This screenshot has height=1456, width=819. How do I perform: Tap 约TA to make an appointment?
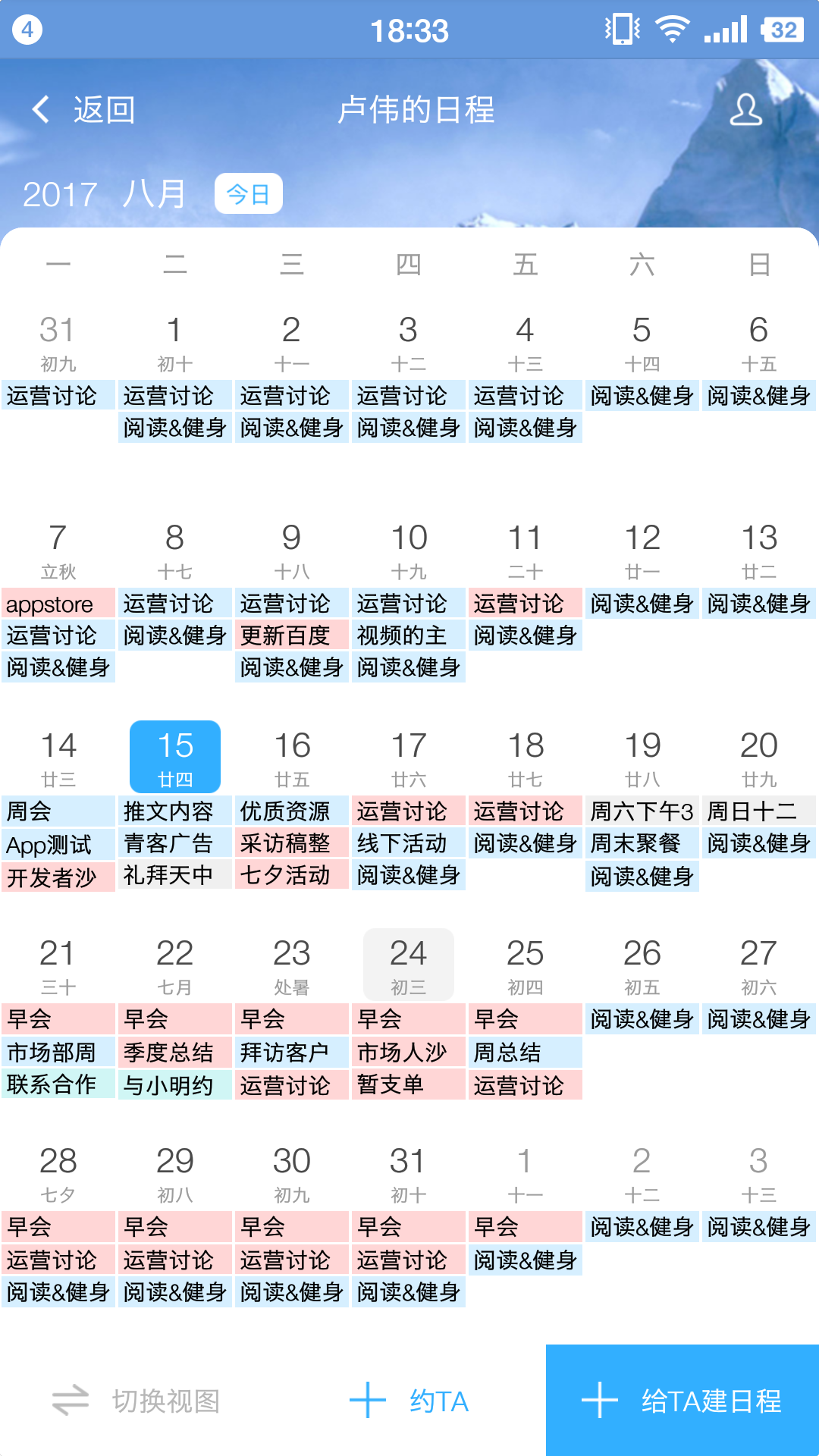[x=409, y=1401]
